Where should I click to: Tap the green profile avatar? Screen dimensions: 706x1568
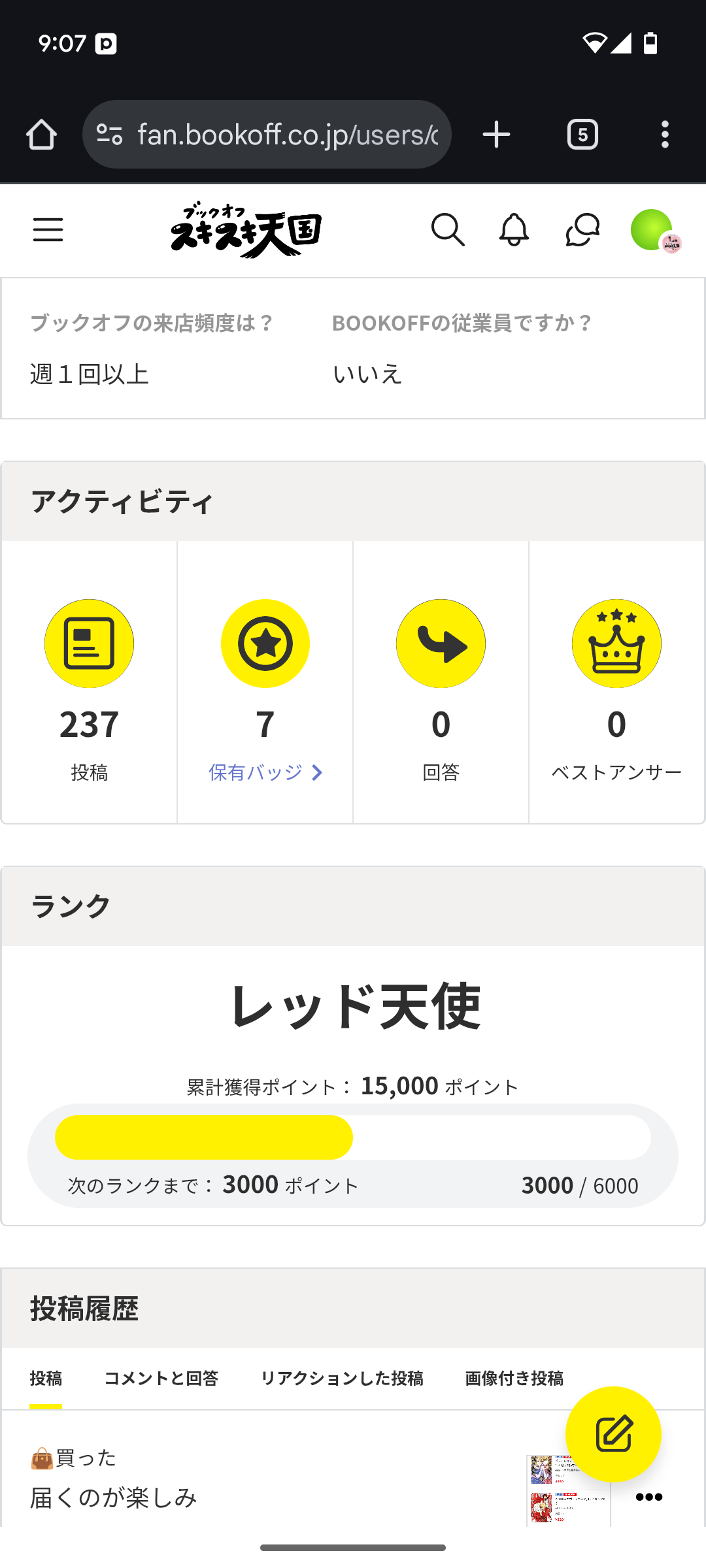click(652, 230)
